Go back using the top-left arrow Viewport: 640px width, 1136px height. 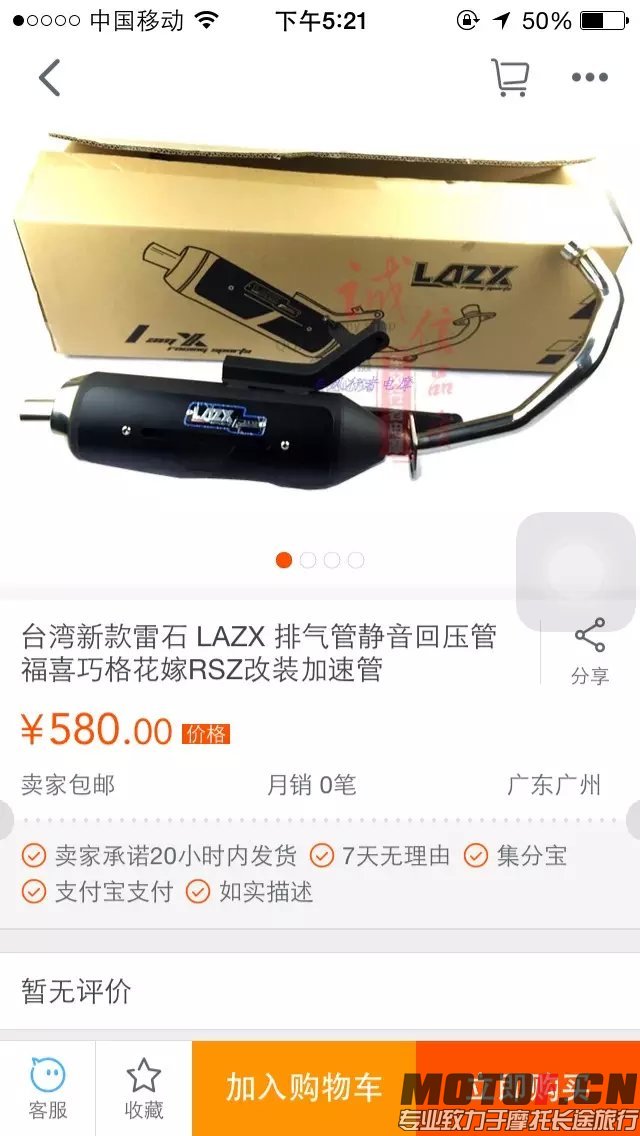(49, 78)
